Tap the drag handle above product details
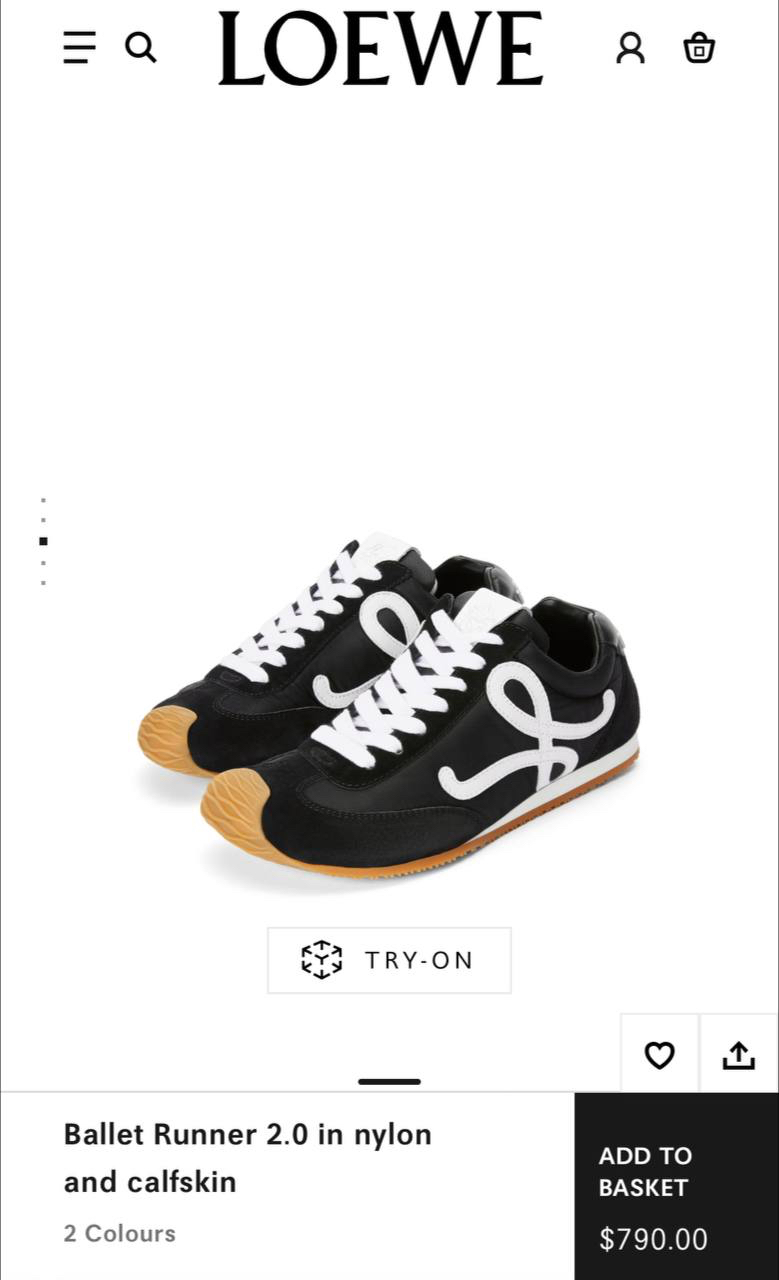The image size is (779, 1280). [x=389, y=1081]
